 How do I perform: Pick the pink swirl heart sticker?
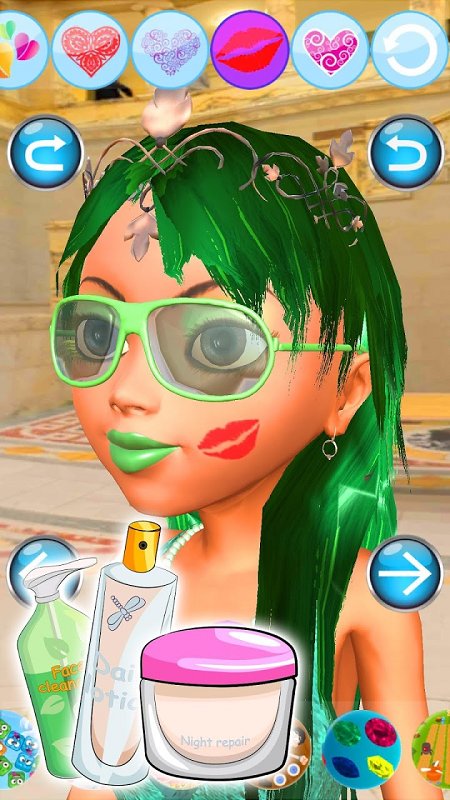(330, 49)
